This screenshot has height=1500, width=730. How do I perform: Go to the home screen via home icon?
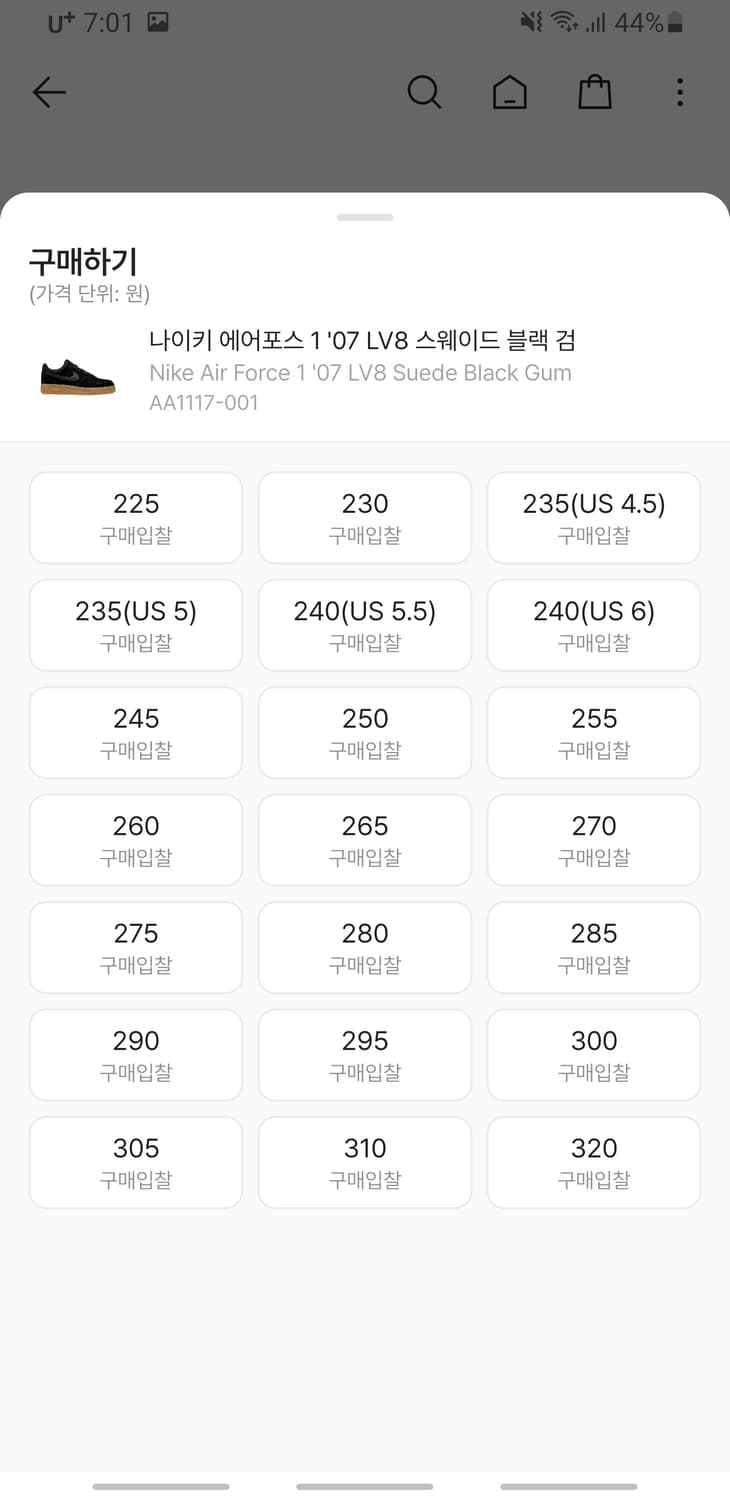click(x=510, y=92)
